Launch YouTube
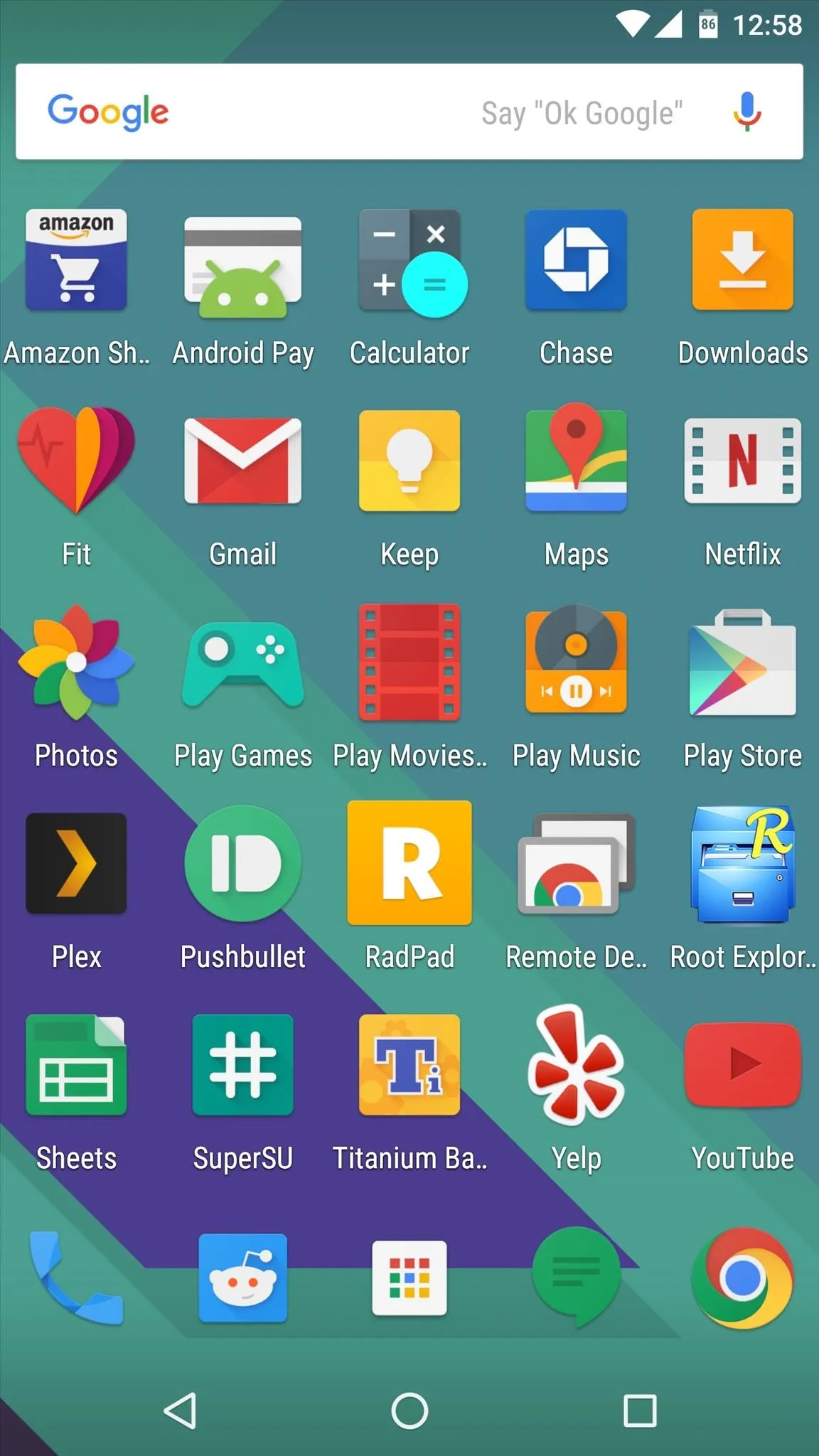The image size is (819, 1456). pos(742,1064)
